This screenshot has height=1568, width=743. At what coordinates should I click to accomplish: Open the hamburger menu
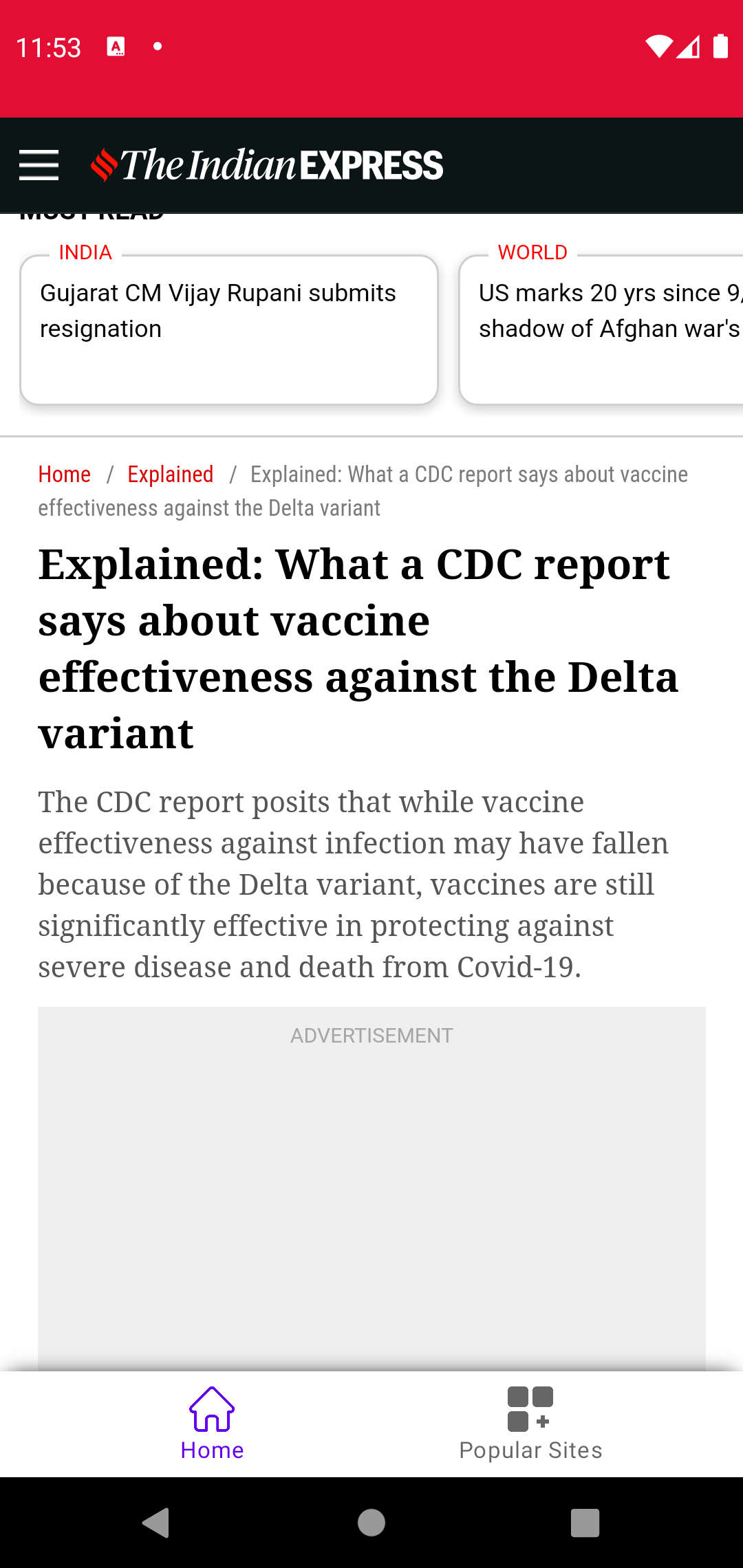[x=39, y=165]
